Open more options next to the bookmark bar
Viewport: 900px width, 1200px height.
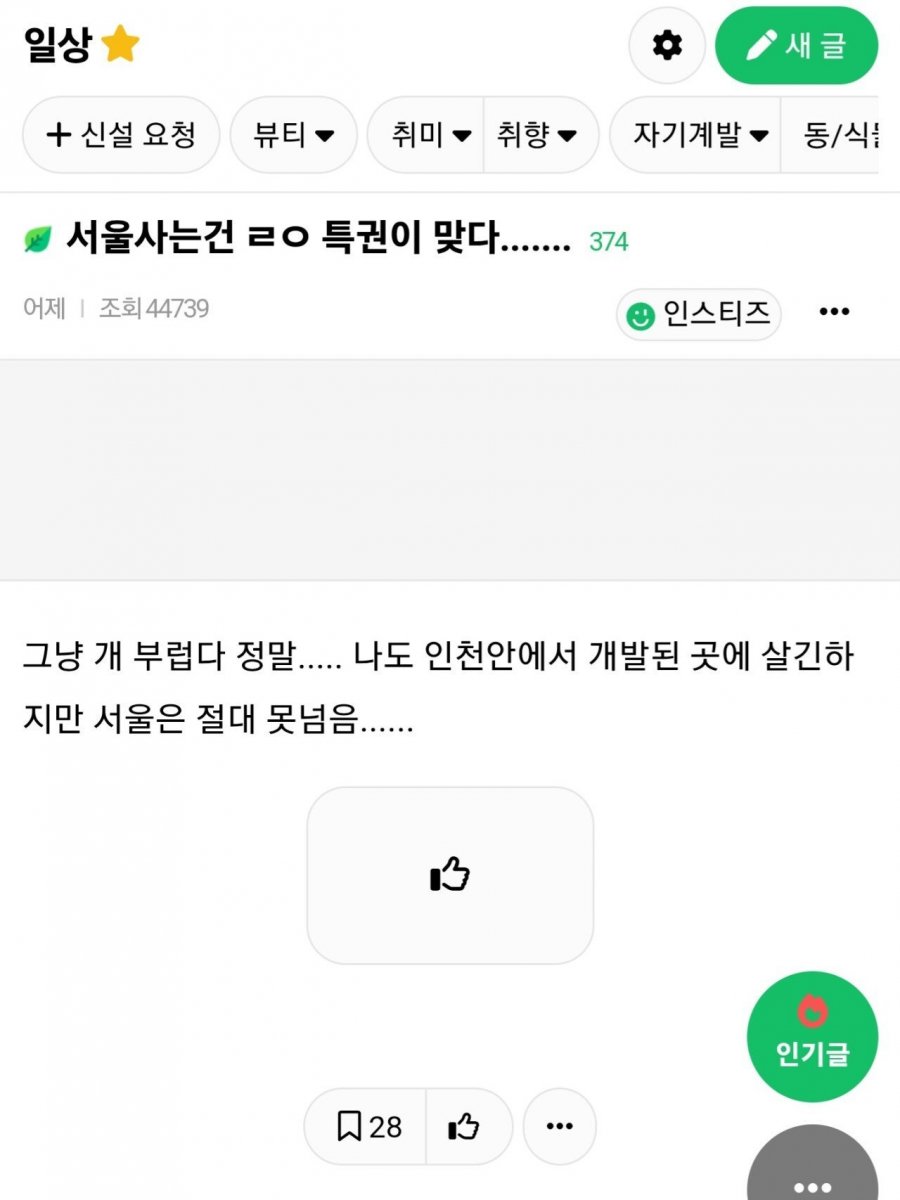[x=559, y=1127]
